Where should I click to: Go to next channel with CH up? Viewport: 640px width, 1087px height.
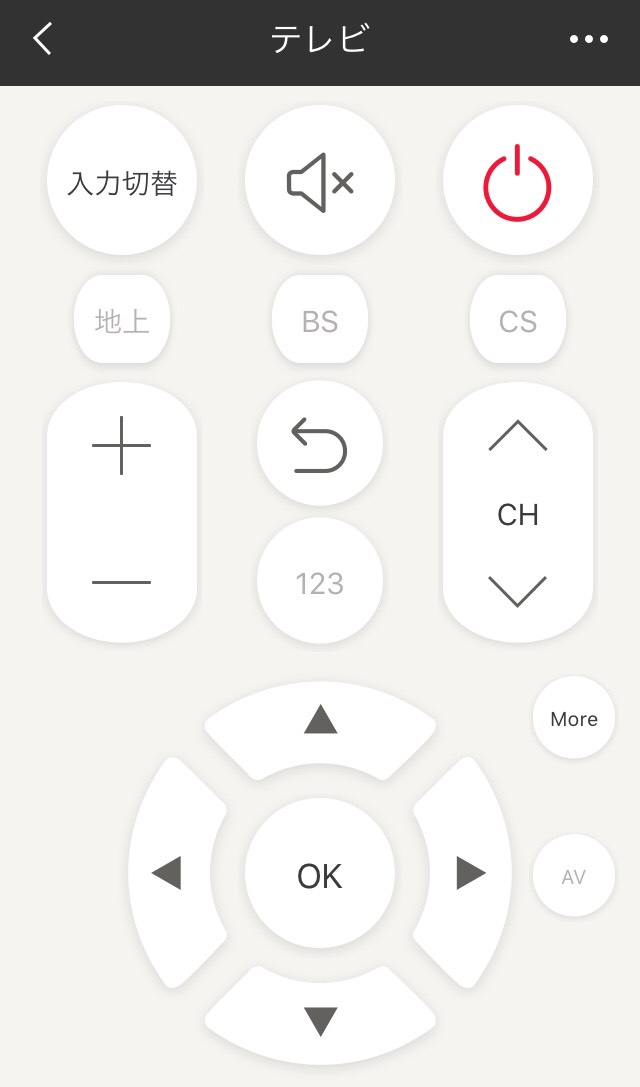pyautogui.click(x=517, y=435)
